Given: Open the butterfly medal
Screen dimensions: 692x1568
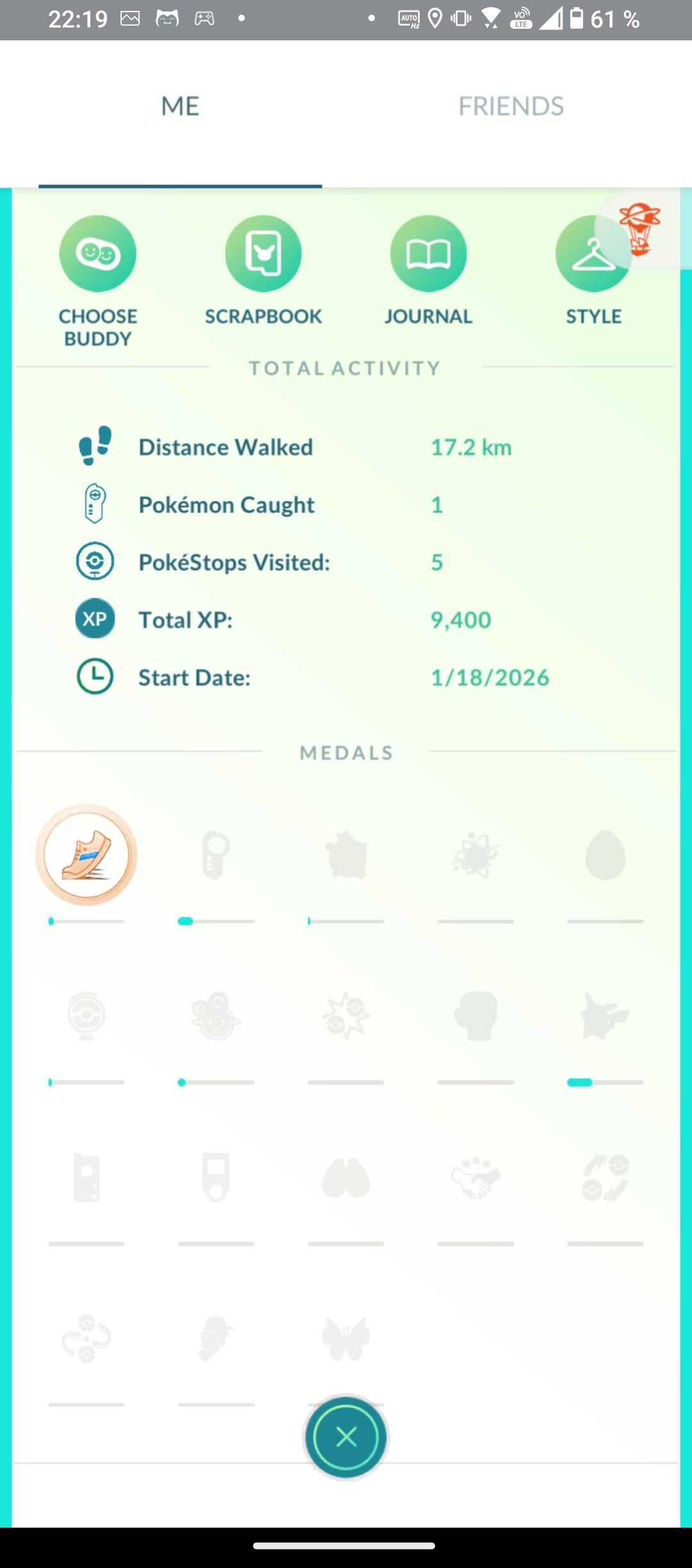Looking at the screenshot, I should point(346,1337).
